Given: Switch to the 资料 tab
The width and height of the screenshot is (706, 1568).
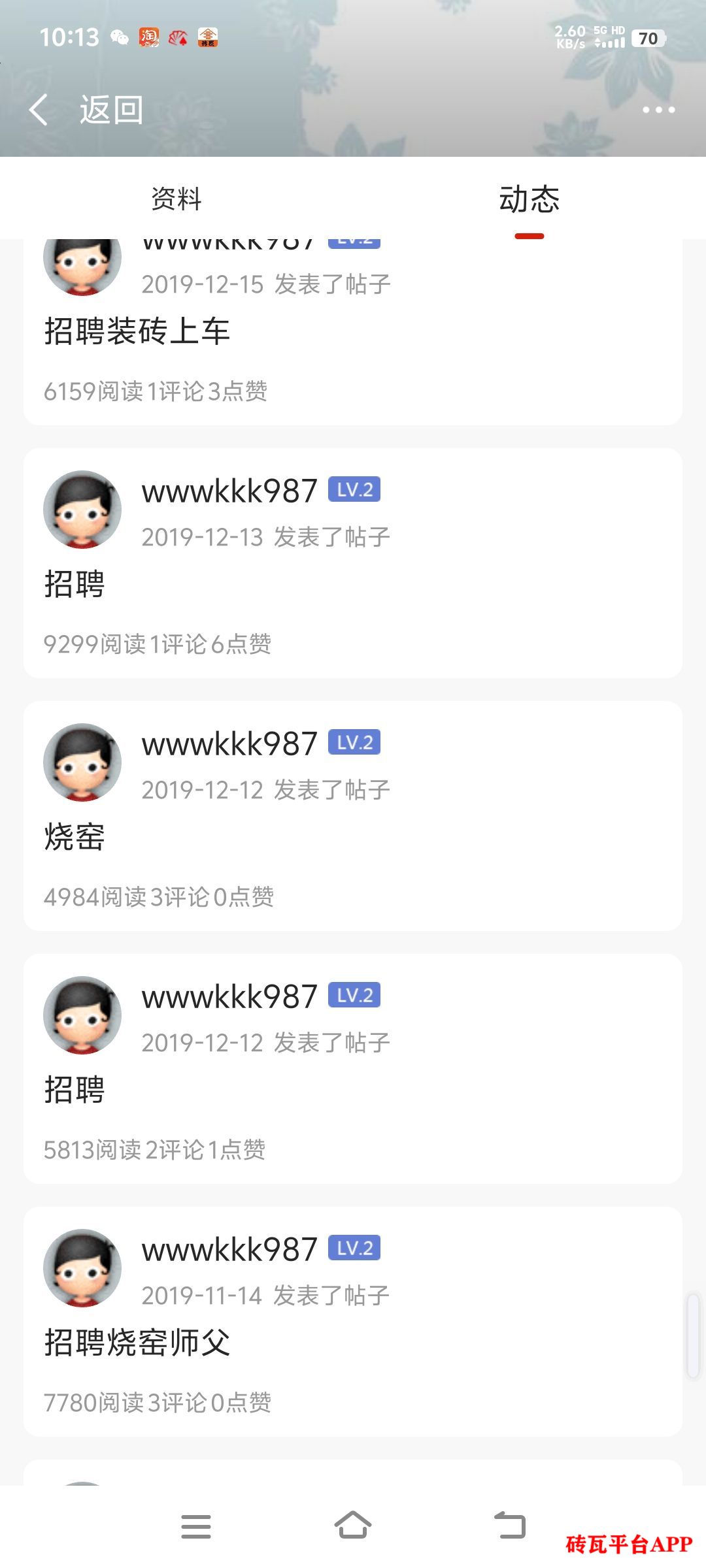Looking at the screenshot, I should pyautogui.click(x=176, y=199).
